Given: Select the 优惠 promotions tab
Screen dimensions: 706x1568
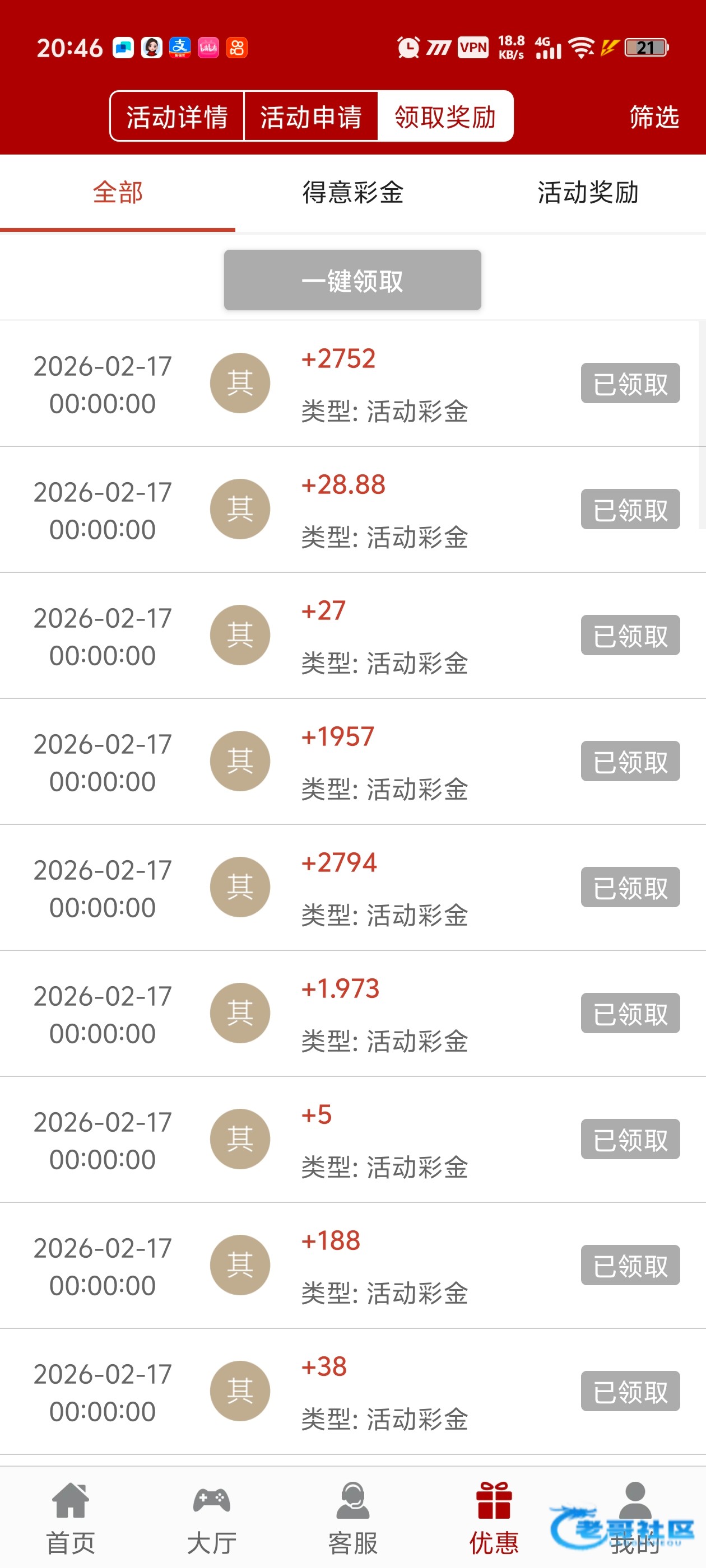Looking at the screenshot, I should point(494,1518).
